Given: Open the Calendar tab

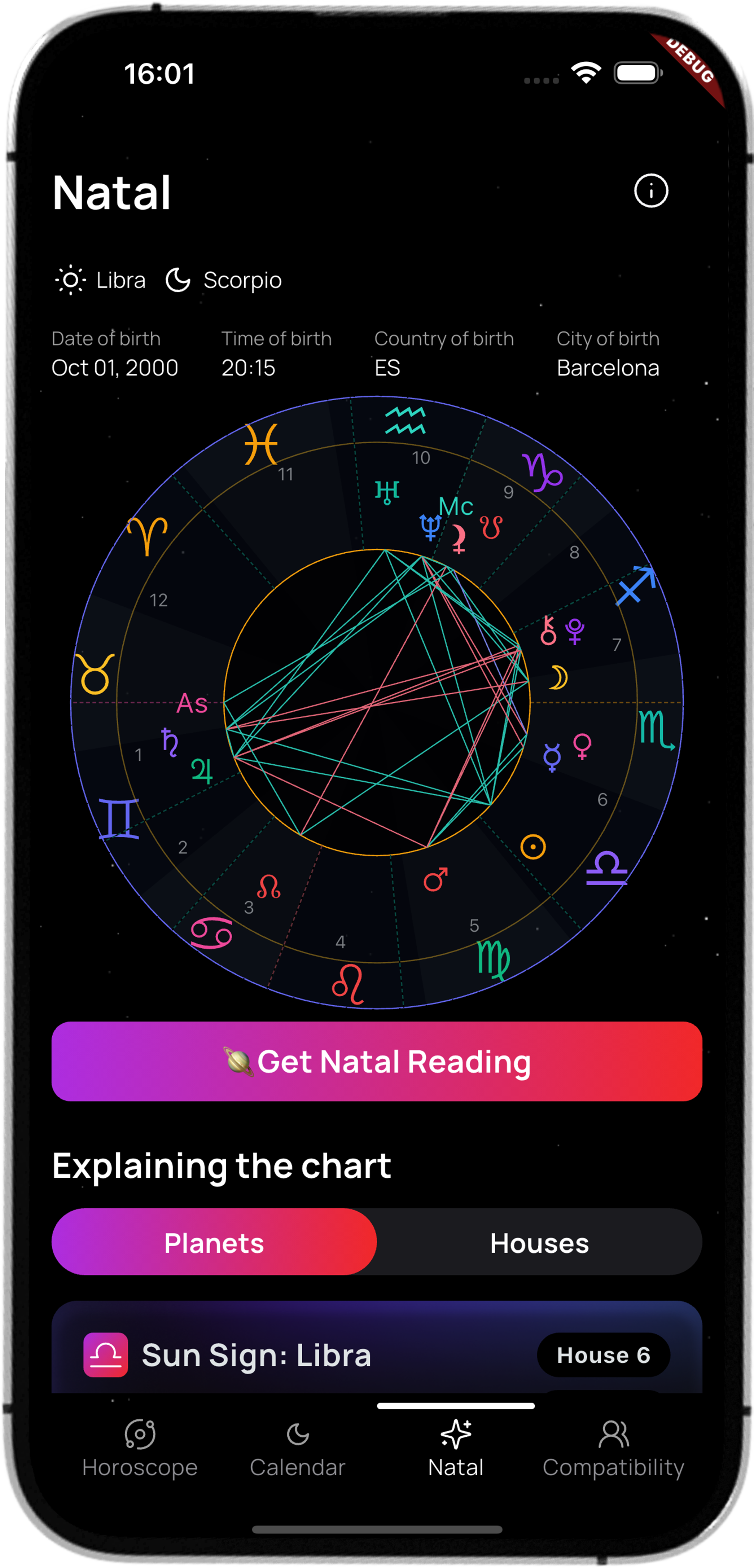Looking at the screenshot, I should tap(298, 1449).
